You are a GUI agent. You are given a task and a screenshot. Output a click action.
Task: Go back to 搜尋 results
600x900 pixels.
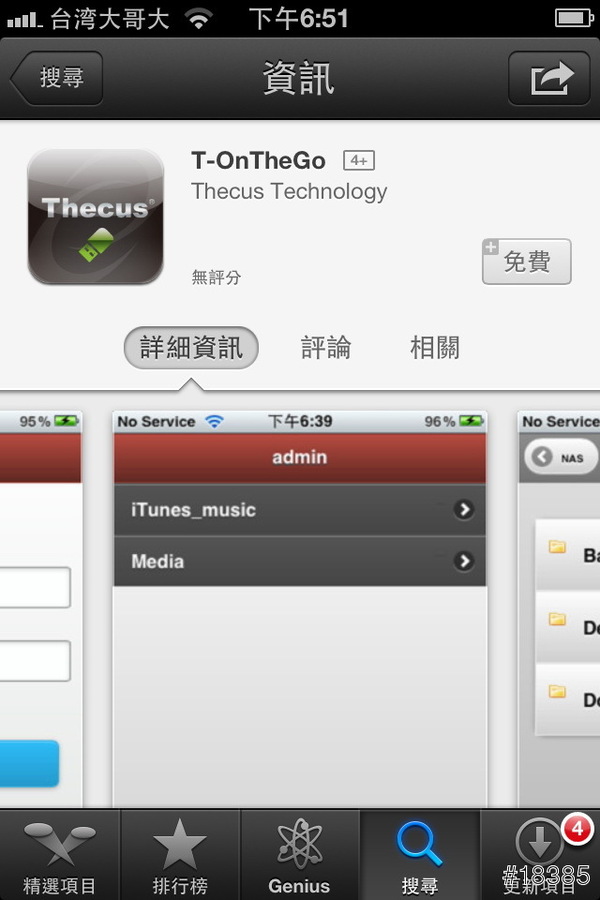pos(58,79)
